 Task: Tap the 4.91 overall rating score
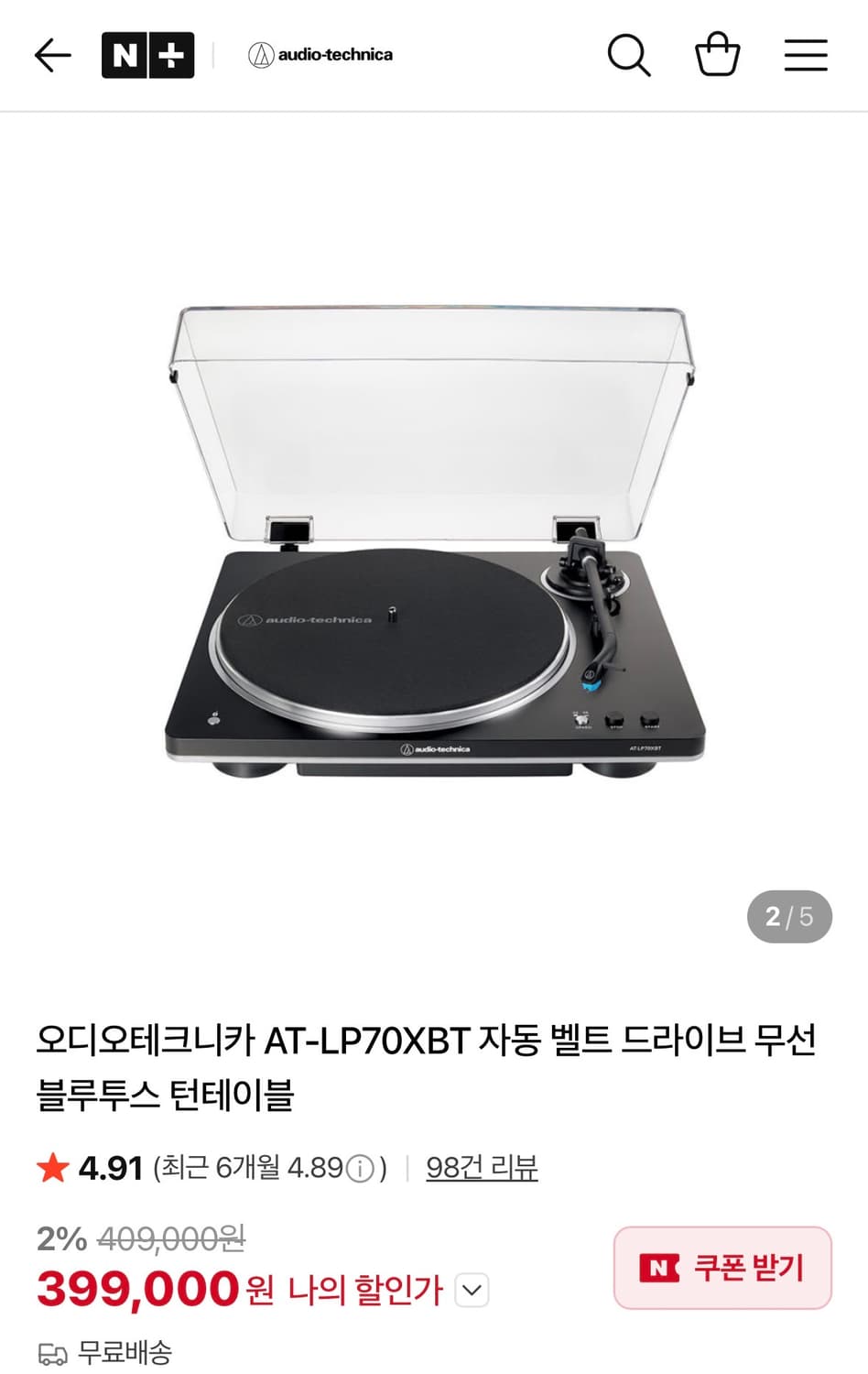tap(111, 1167)
